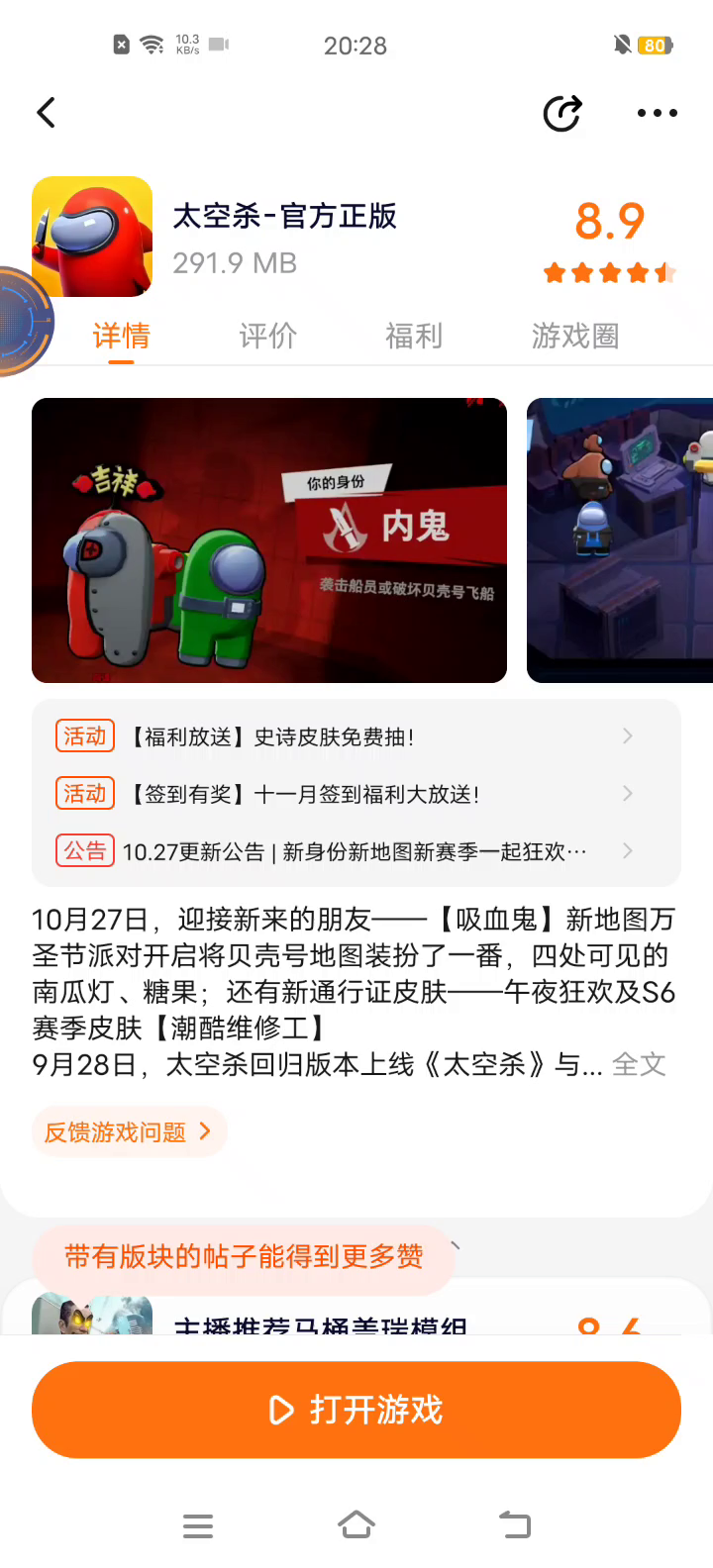Open the second game screenshot
The width and height of the screenshot is (713, 1568).
coord(620,540)
